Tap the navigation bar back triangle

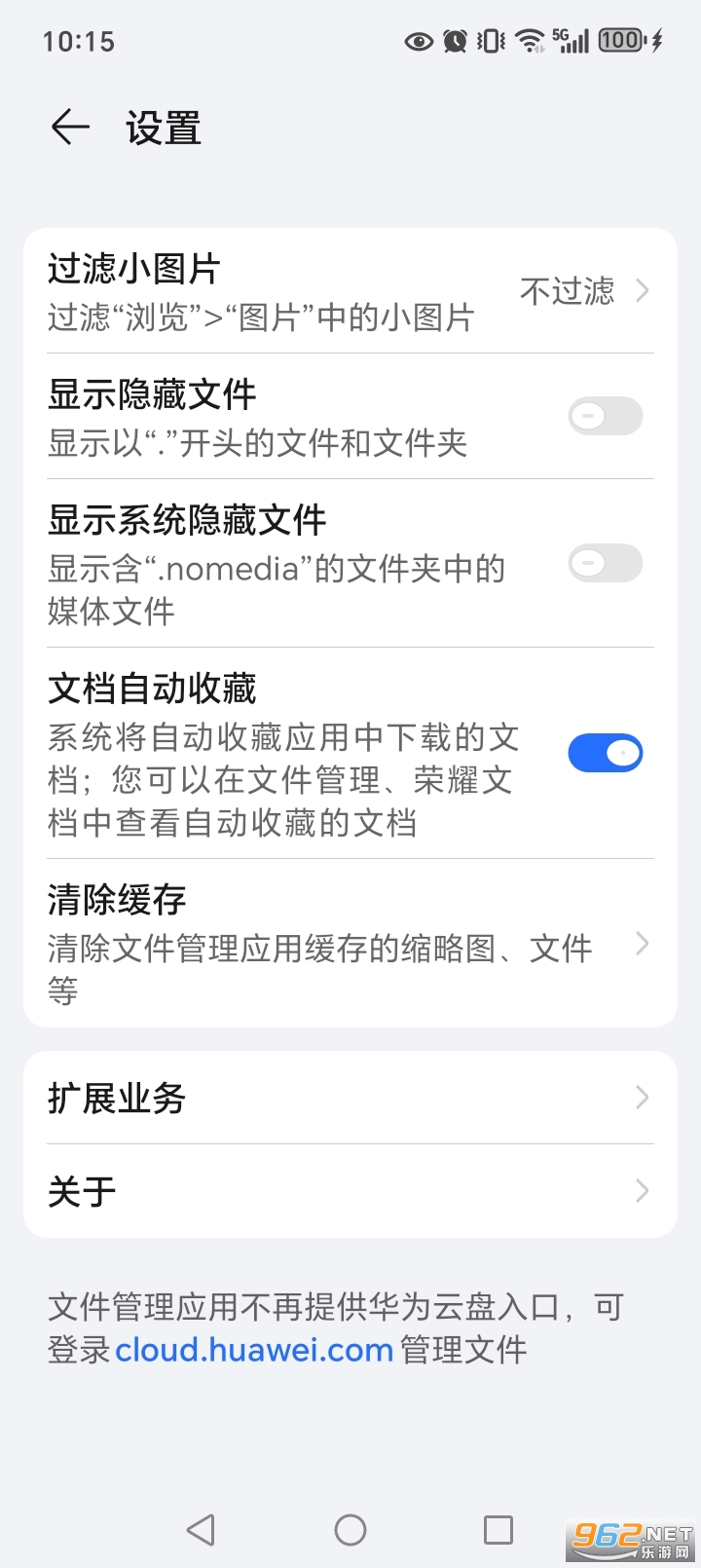tap(201, 1530)
